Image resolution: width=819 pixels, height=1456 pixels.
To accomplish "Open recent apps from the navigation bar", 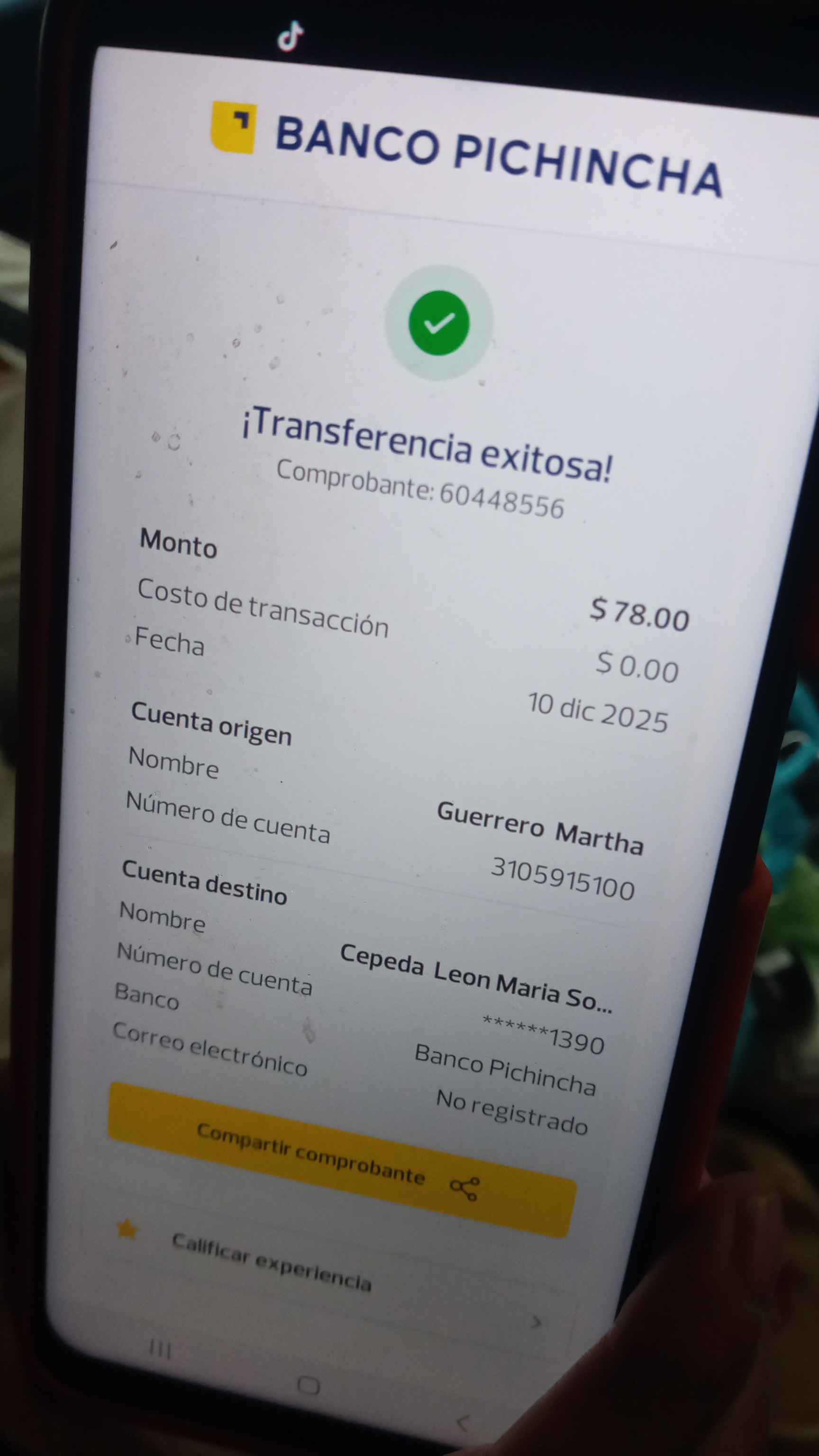I will pyautogui.click(x=159, y=1349).
